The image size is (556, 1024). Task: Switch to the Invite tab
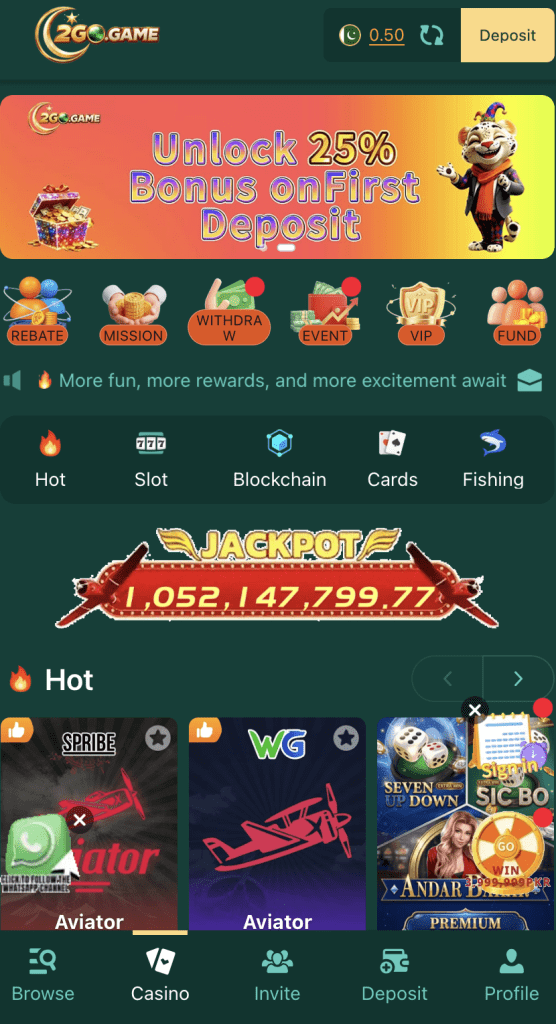(x=277, y=976)
